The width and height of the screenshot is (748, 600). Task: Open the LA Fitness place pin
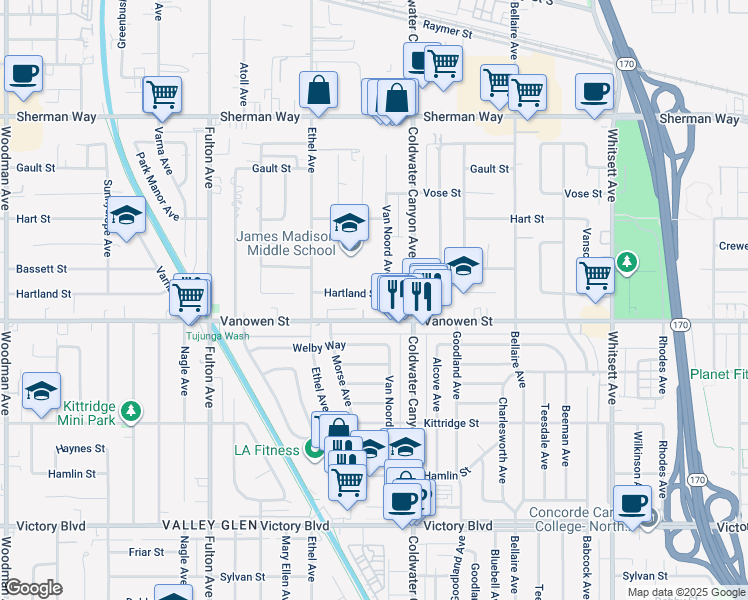pyautogui.click(x=314, y=450)
